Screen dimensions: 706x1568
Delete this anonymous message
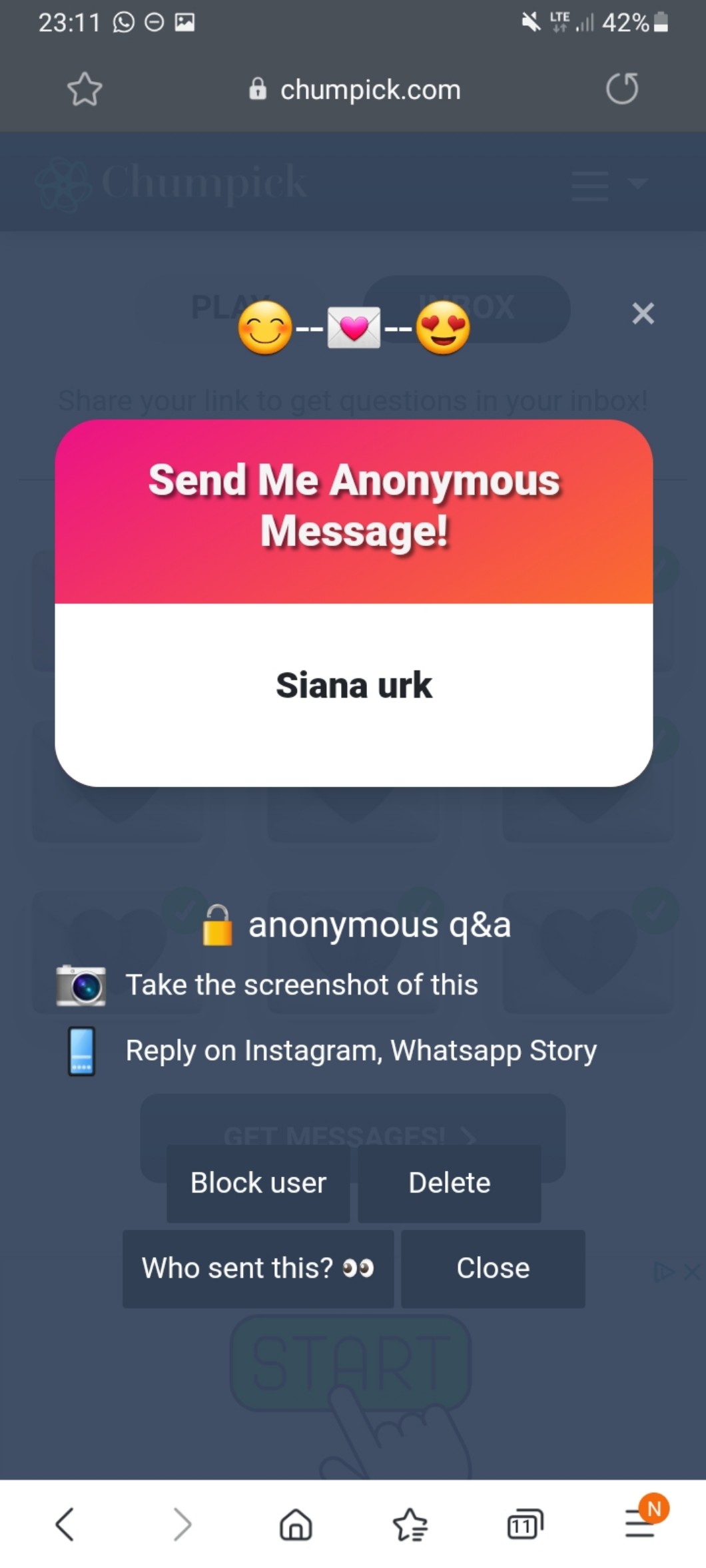pos(450,1183)
